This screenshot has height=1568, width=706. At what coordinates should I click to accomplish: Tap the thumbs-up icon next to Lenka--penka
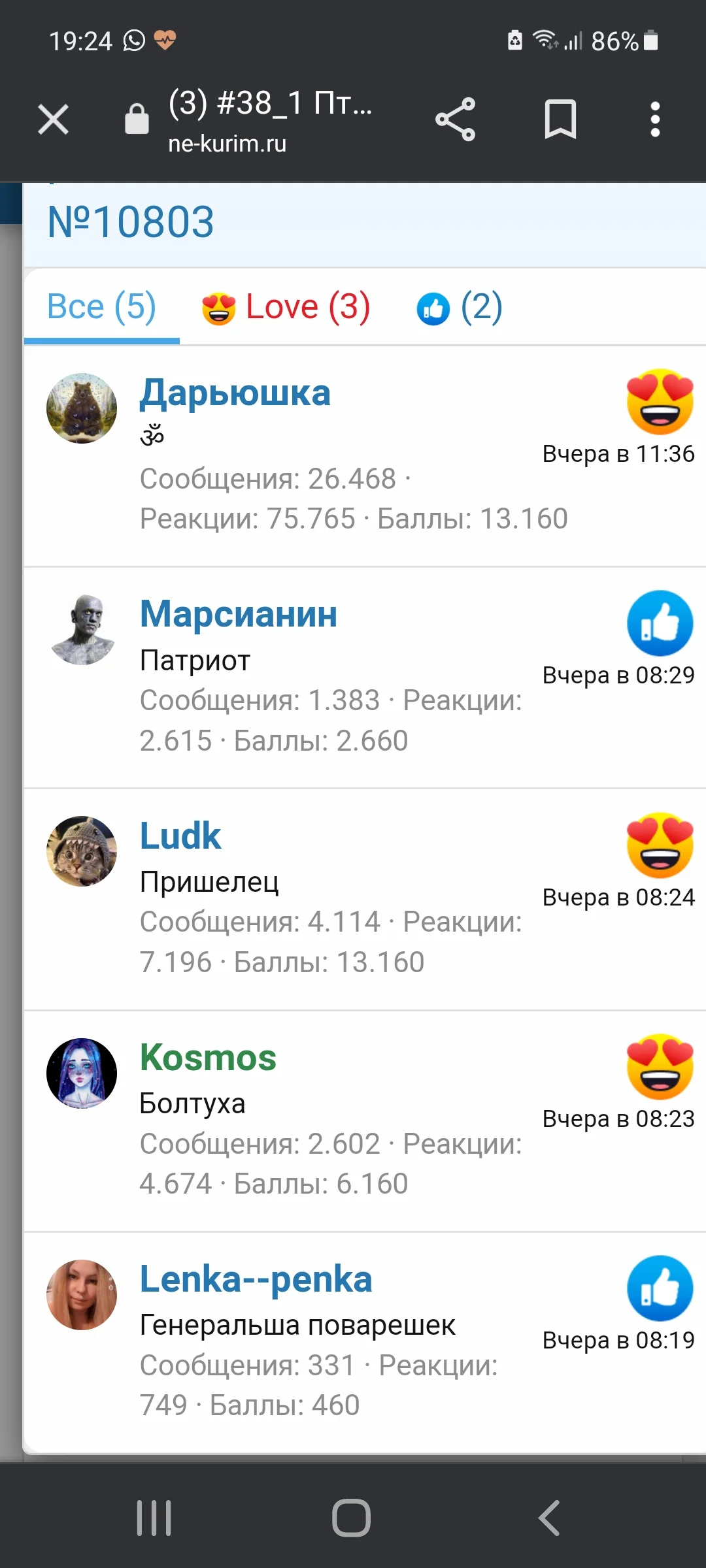point(660,1288)
